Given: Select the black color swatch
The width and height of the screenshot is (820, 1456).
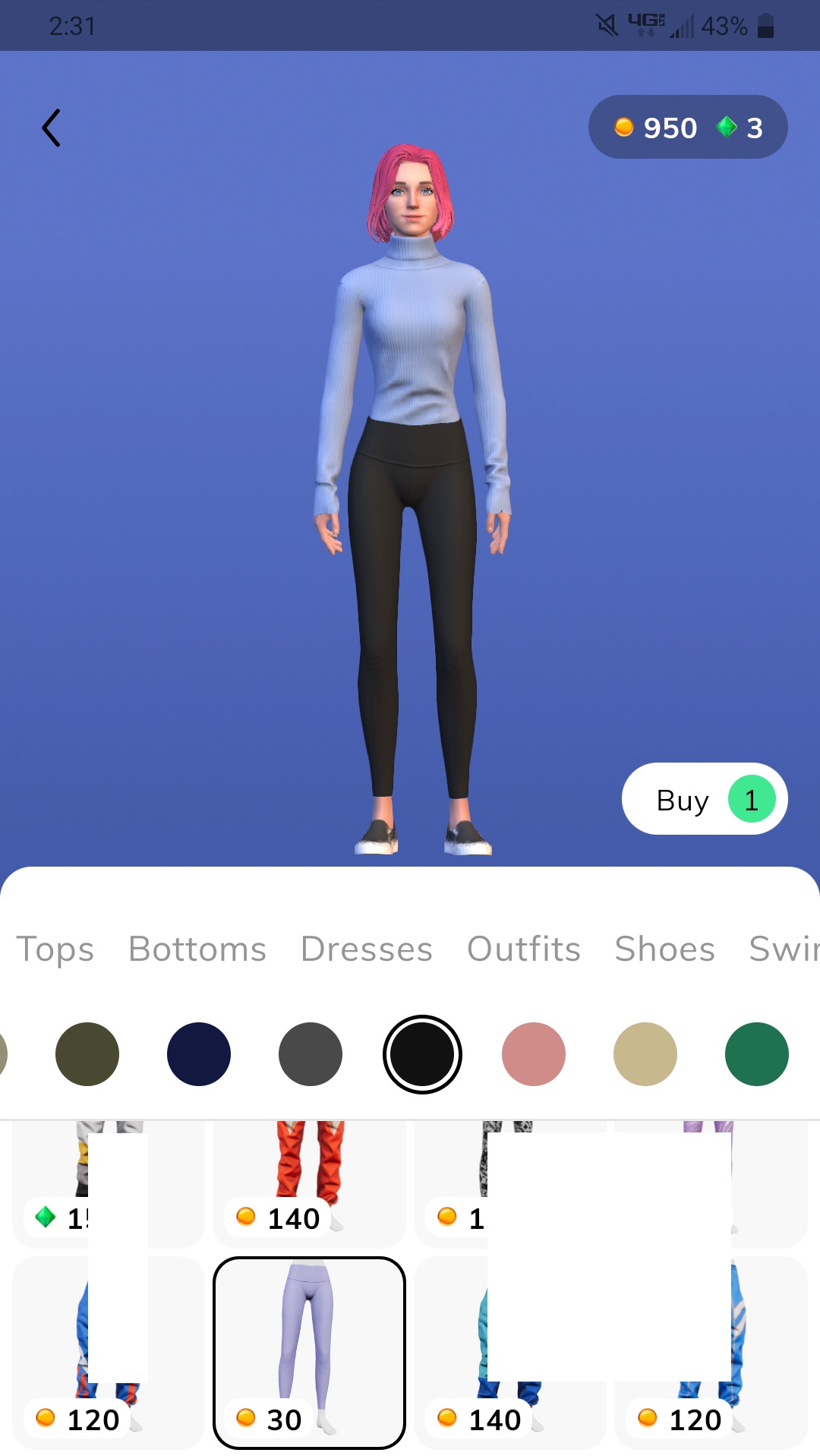Looking at the screenshot, I should [x=422, y=1054].
